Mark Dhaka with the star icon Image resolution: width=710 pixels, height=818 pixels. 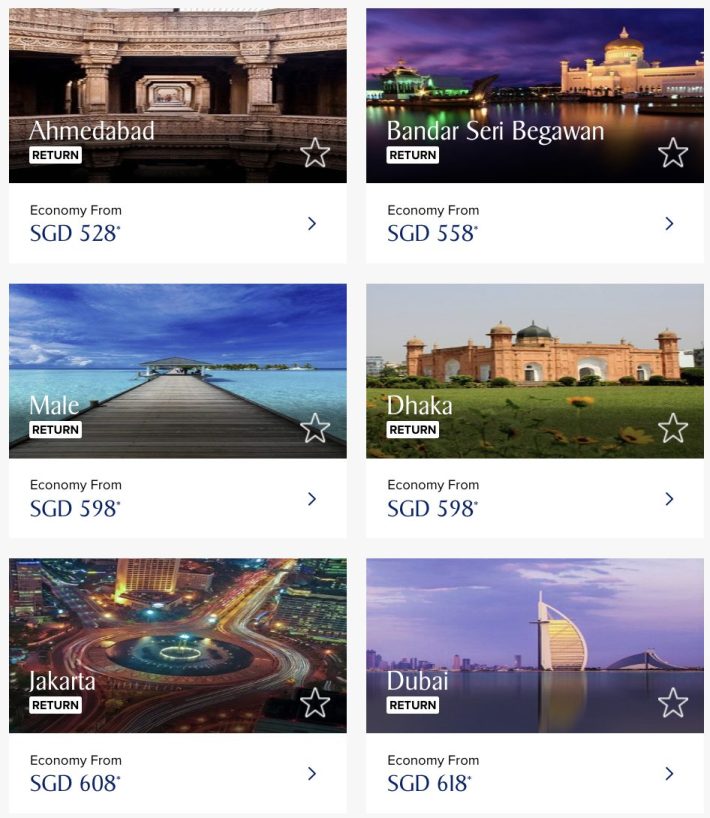tap(673, 428)
